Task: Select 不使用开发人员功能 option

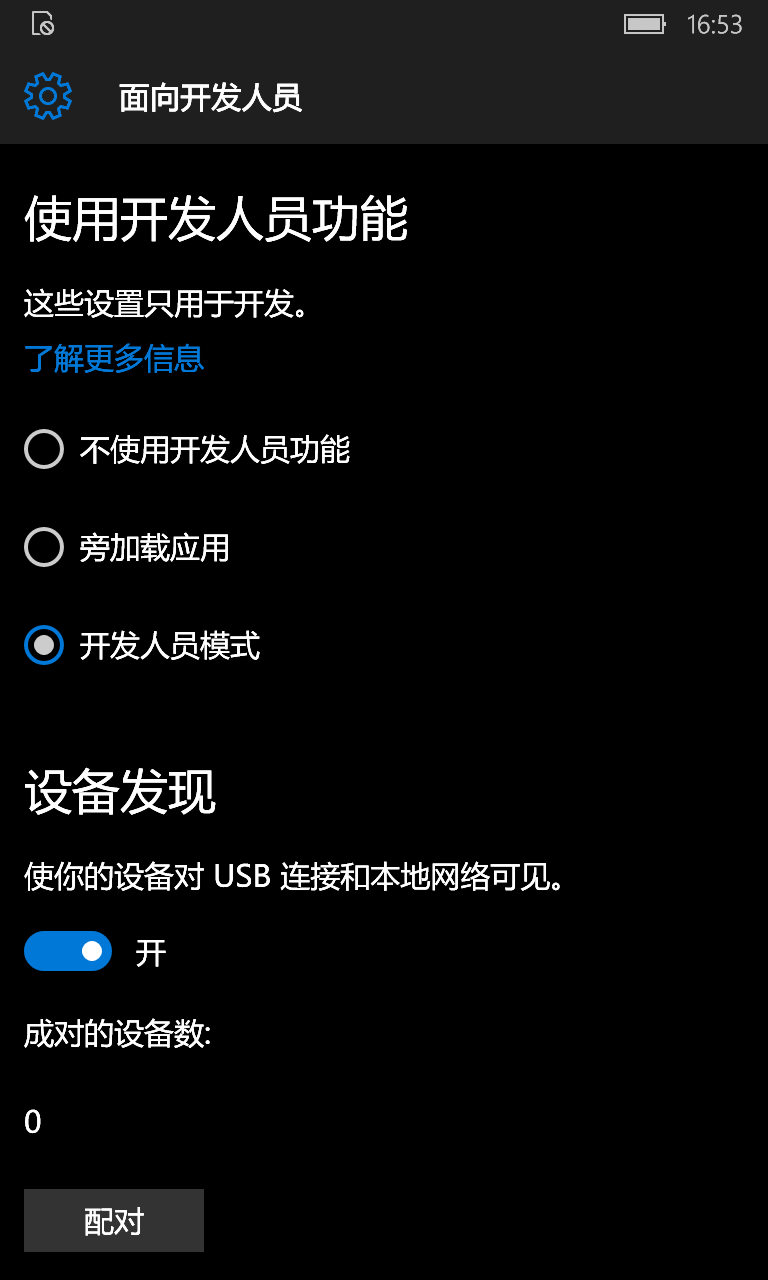Action: coord(187,450)
